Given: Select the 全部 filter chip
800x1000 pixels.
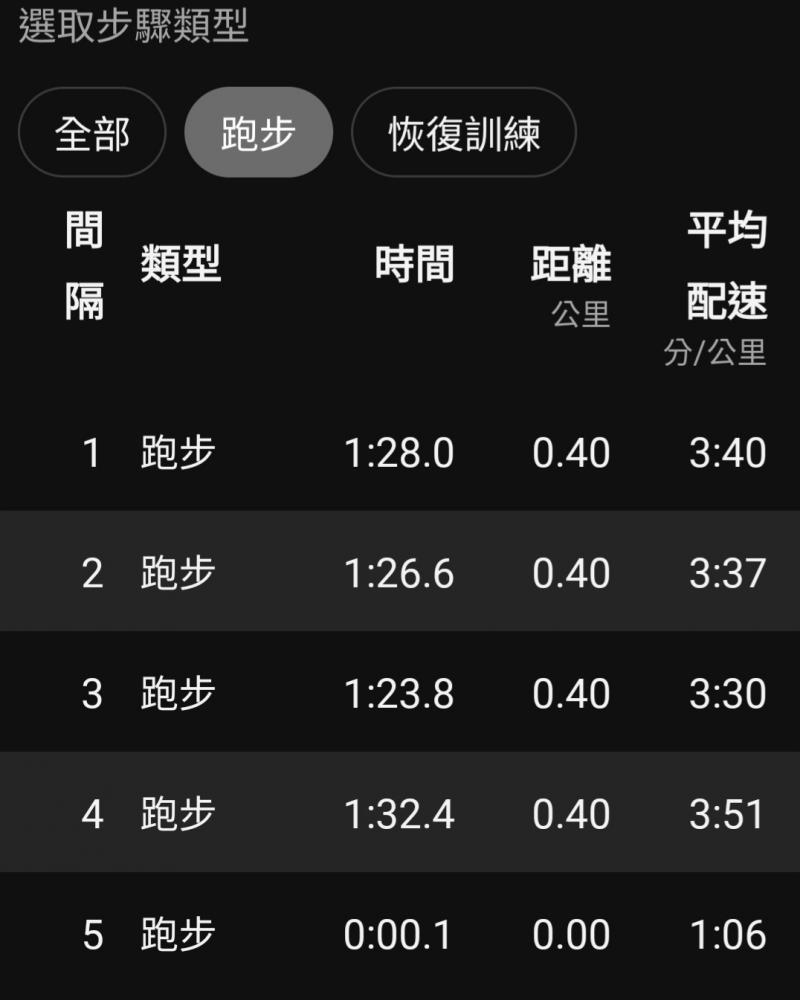Looking at the screenshot, I should pos(92,133).
